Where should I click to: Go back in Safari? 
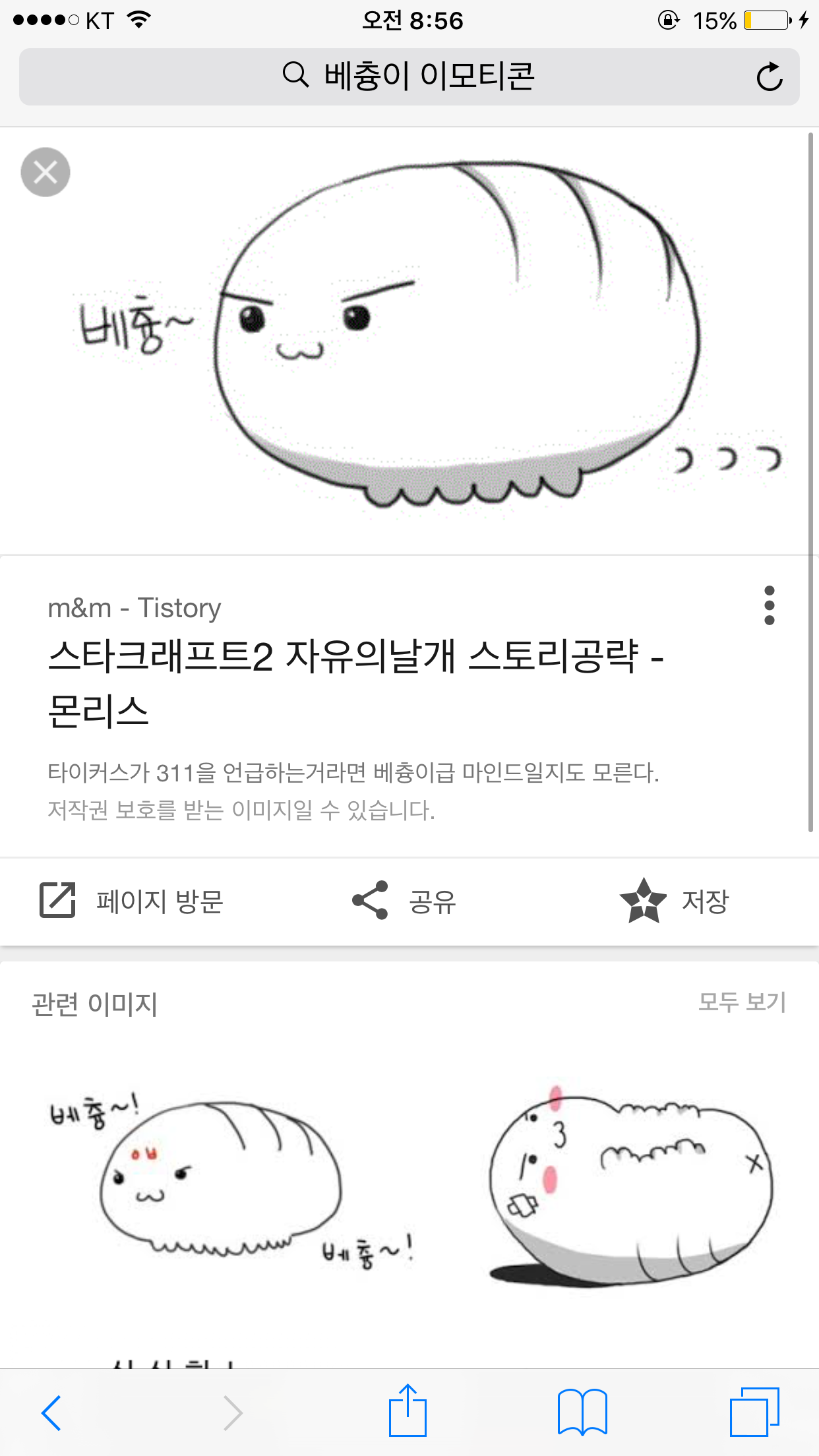pos(51,1412)
